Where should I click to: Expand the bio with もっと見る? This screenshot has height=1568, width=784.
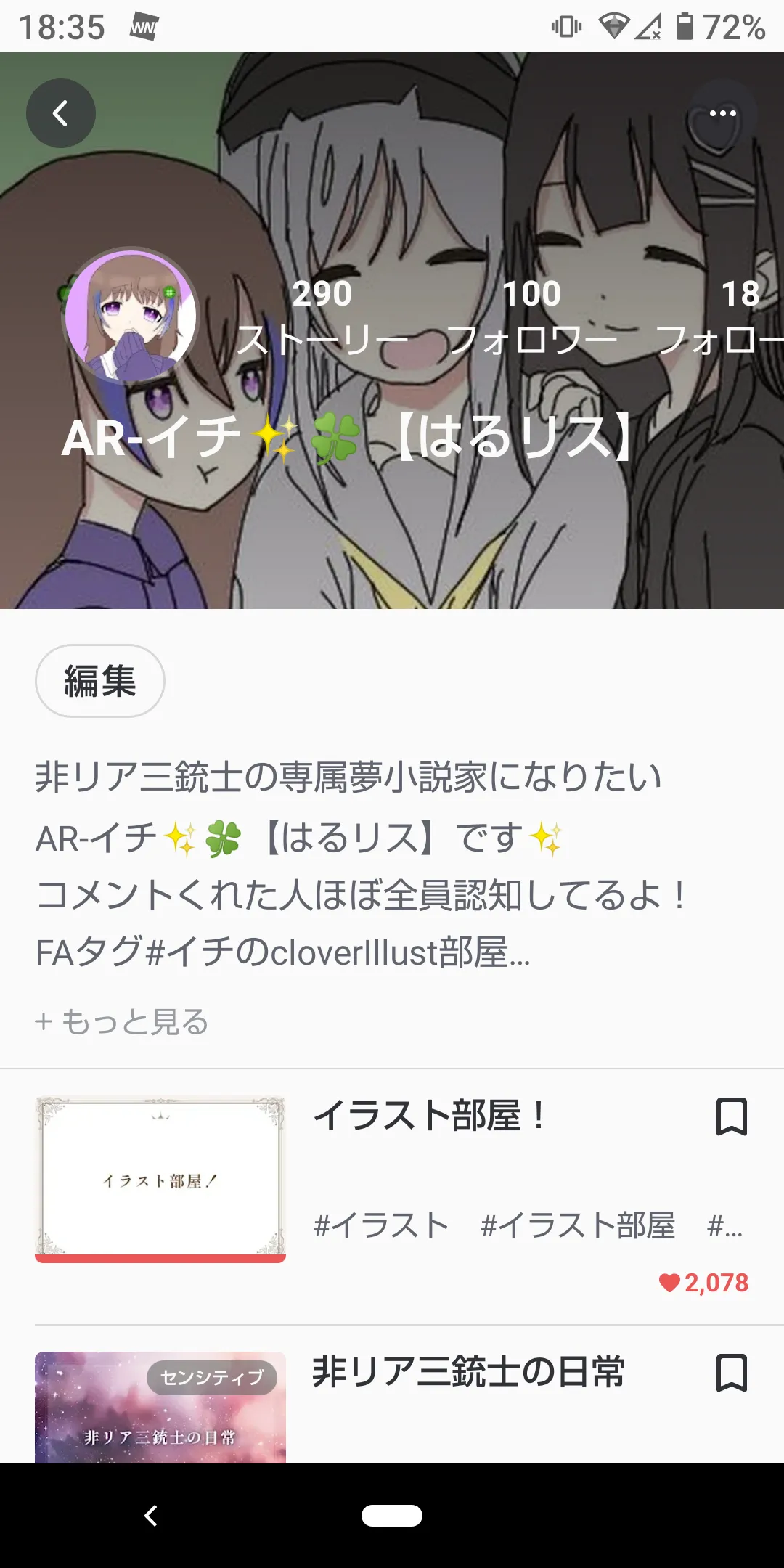click(x=122, y=1021)
